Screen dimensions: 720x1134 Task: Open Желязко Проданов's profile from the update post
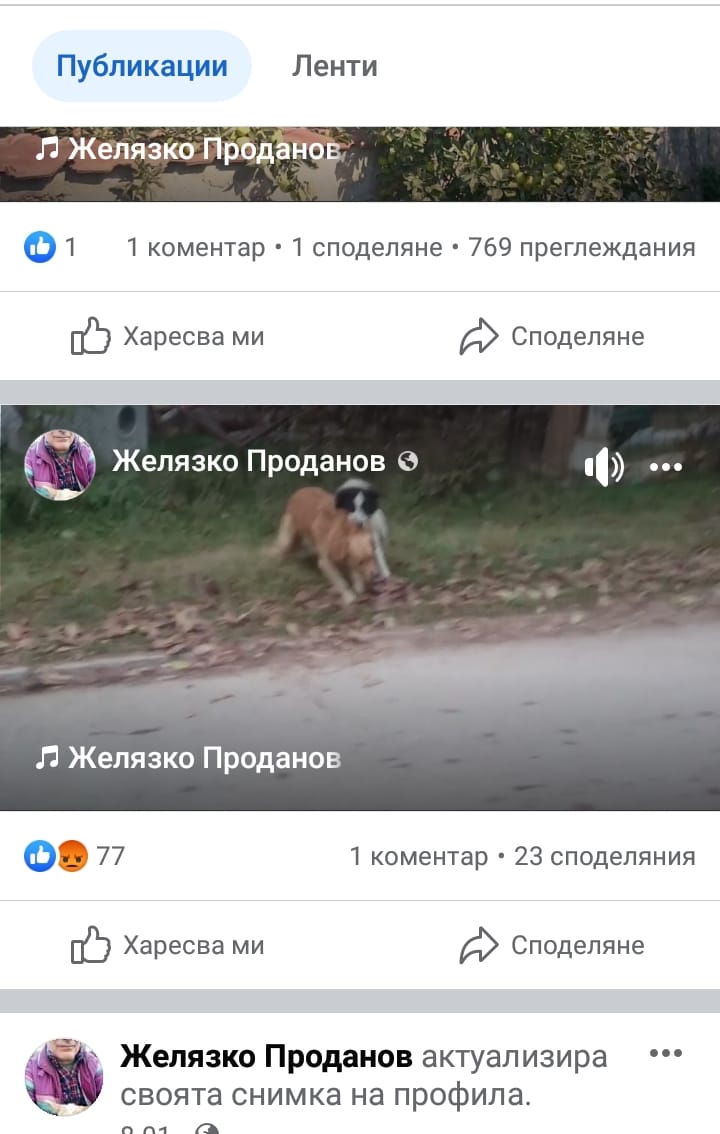pos(266,1057)
